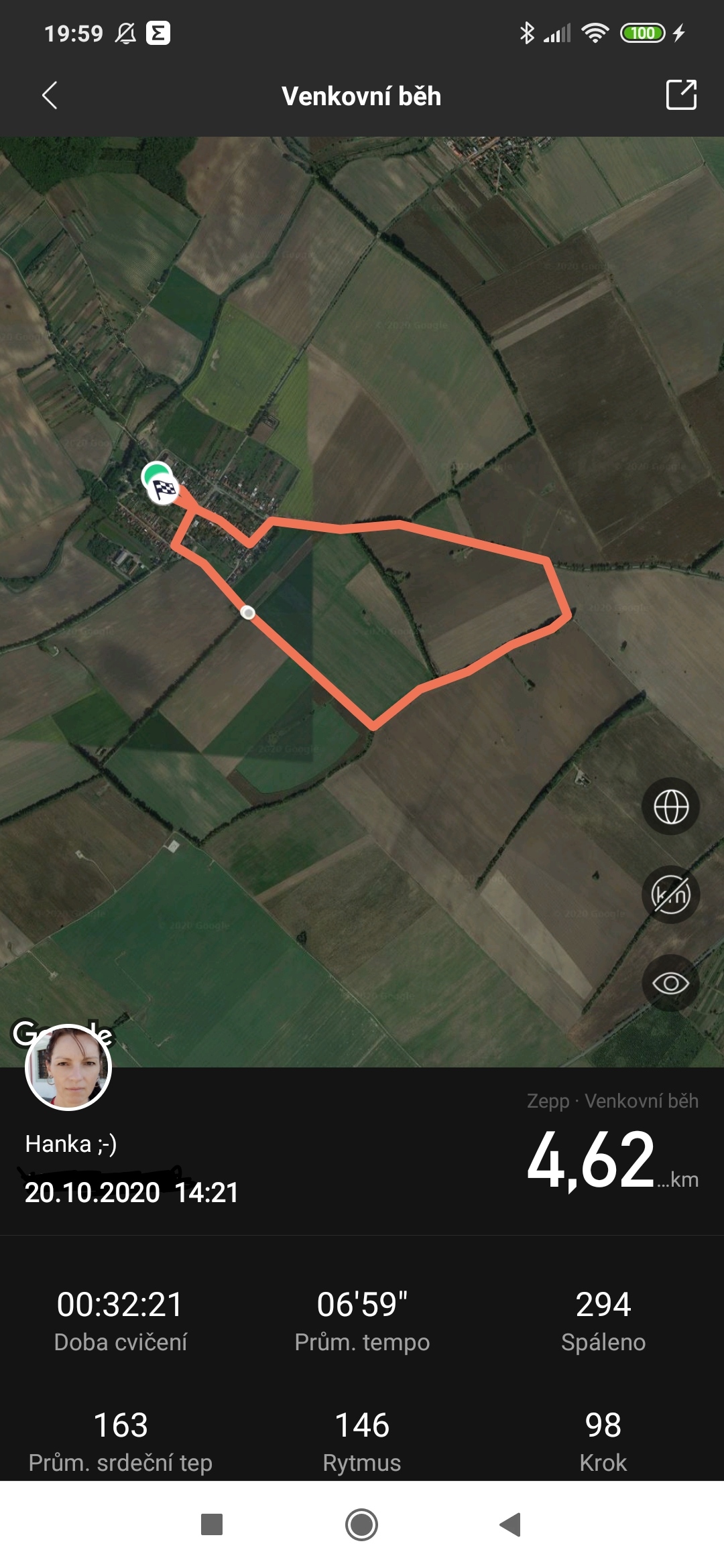Hide the map with the eye icon
This screenshot has height=1568, width=724.
(671, 983)
